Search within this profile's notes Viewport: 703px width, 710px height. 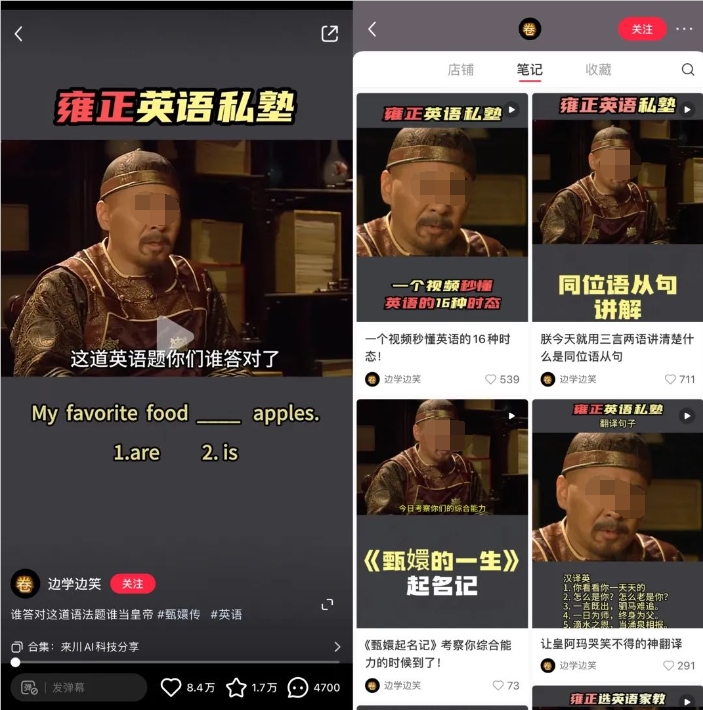click(x=687, y=70)
